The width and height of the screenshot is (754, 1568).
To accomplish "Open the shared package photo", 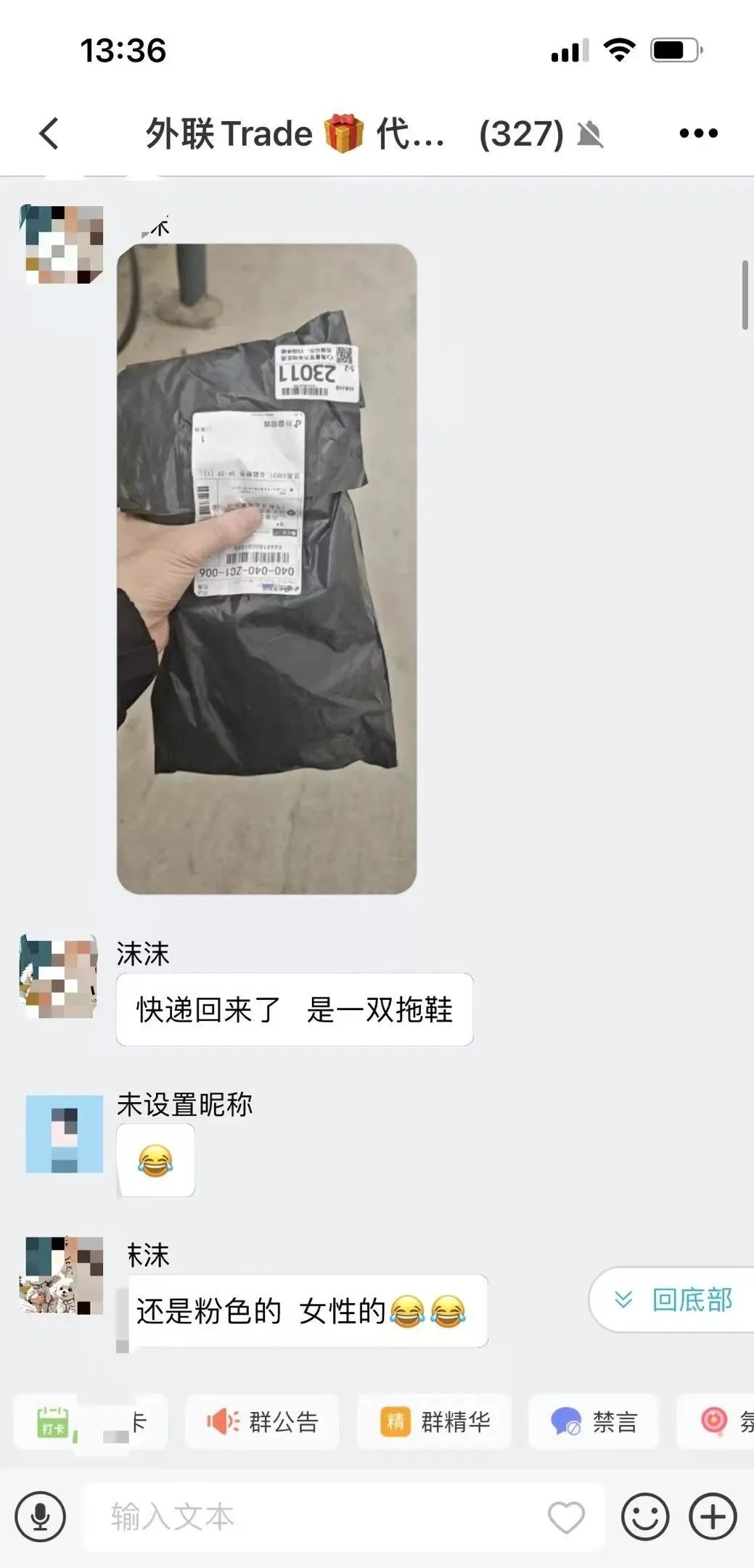I will coord(267,568).
